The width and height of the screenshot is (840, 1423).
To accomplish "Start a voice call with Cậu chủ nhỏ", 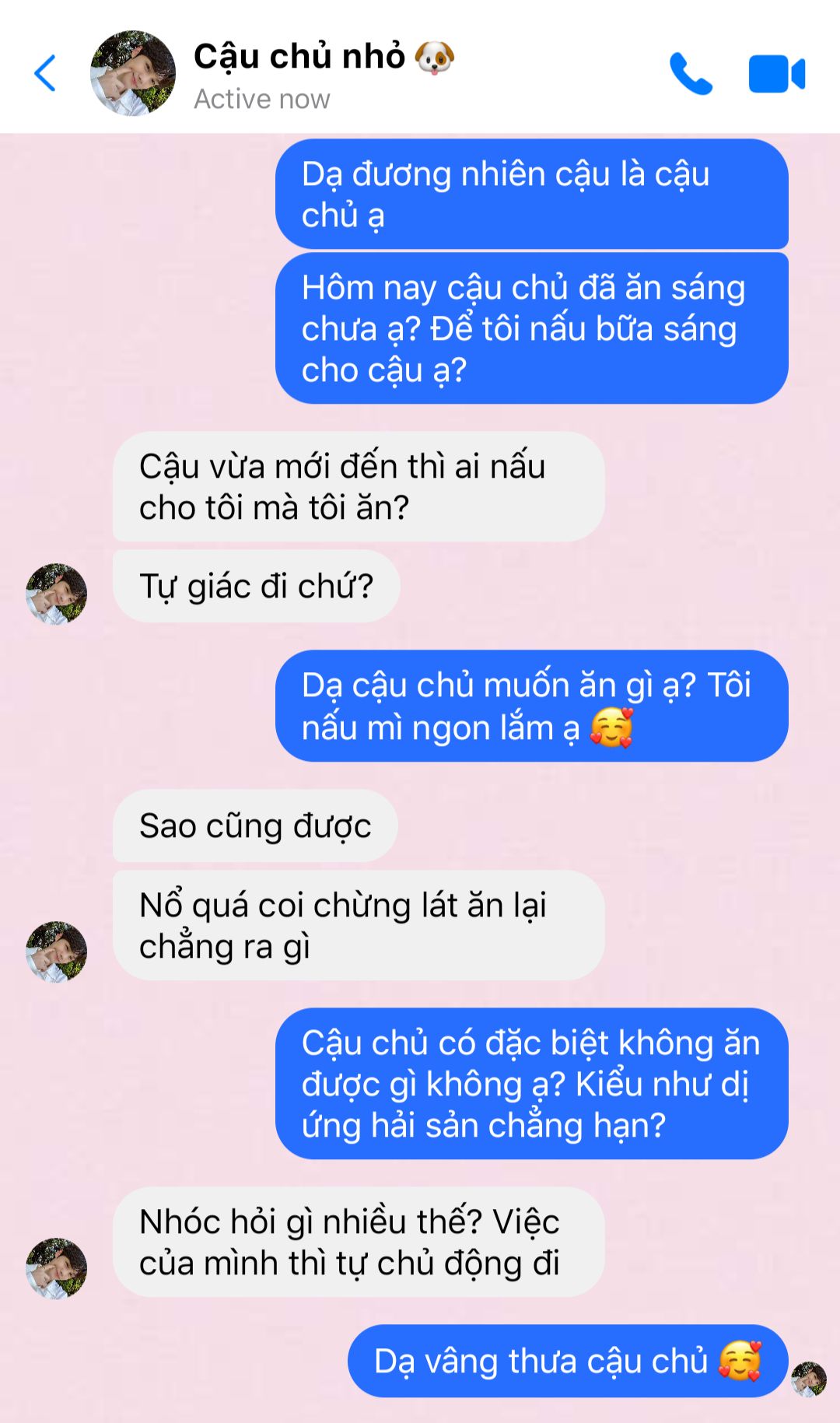I will click(691, 74).
